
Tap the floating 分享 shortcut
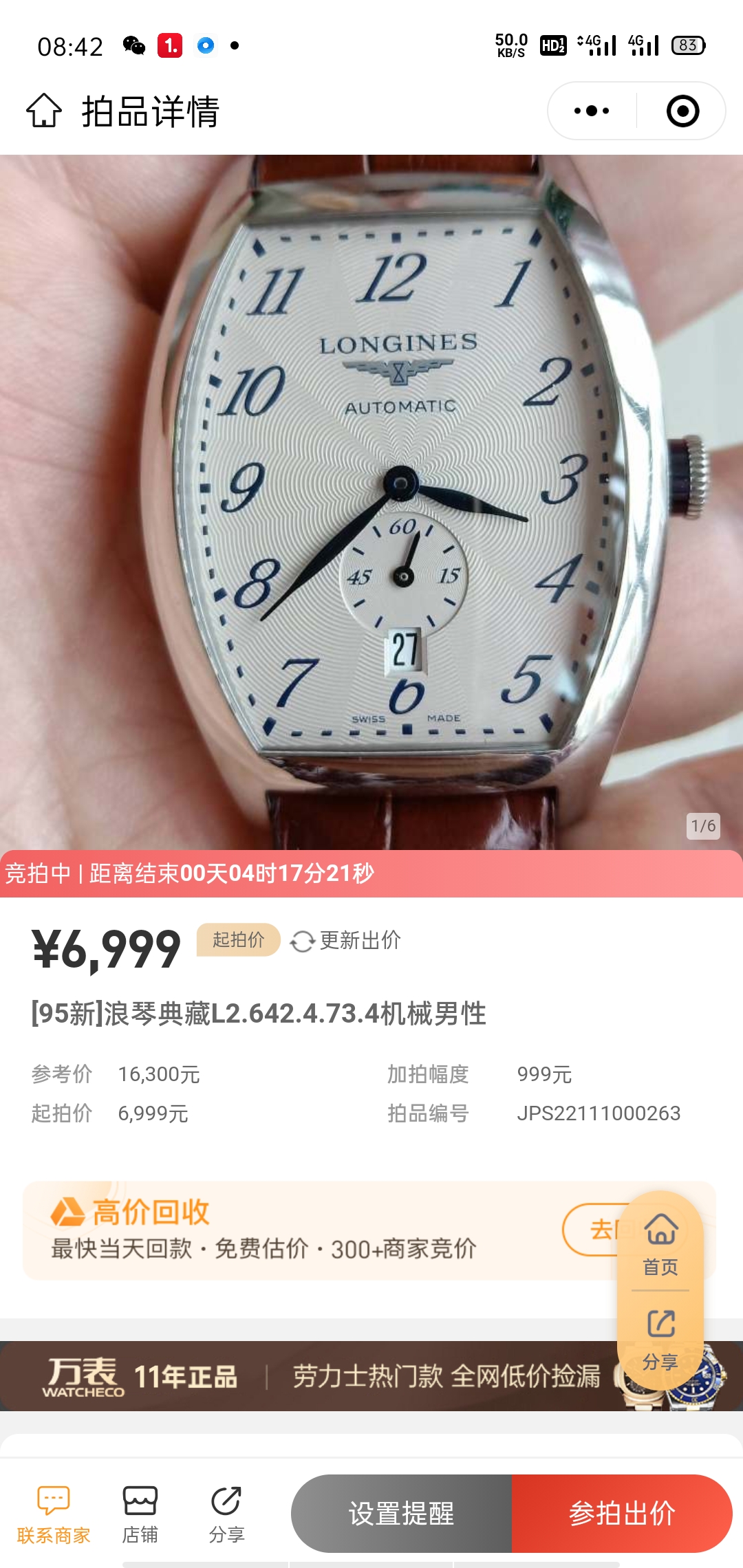[660, 1339]
